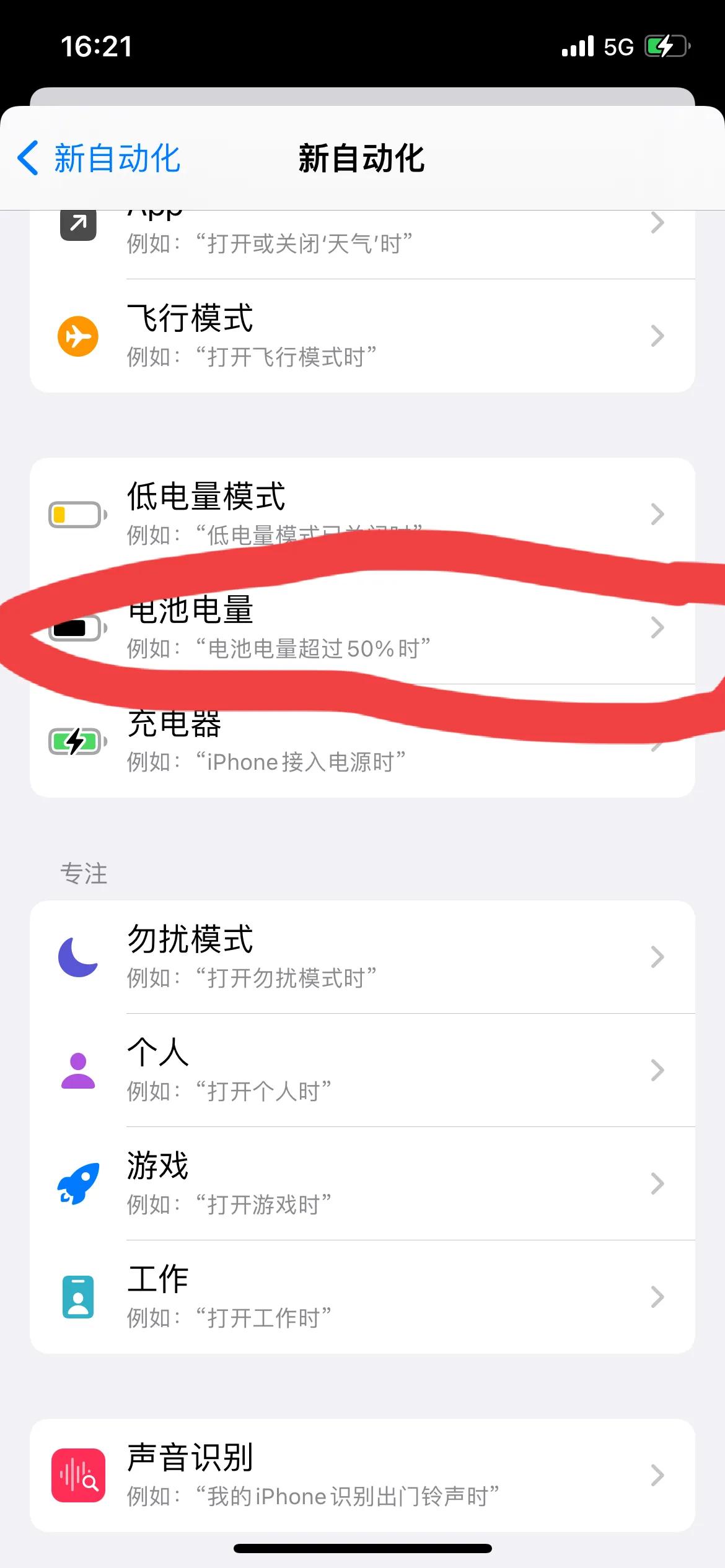Tap the low power battery icon beside 低电量模式

click(77, 514)
